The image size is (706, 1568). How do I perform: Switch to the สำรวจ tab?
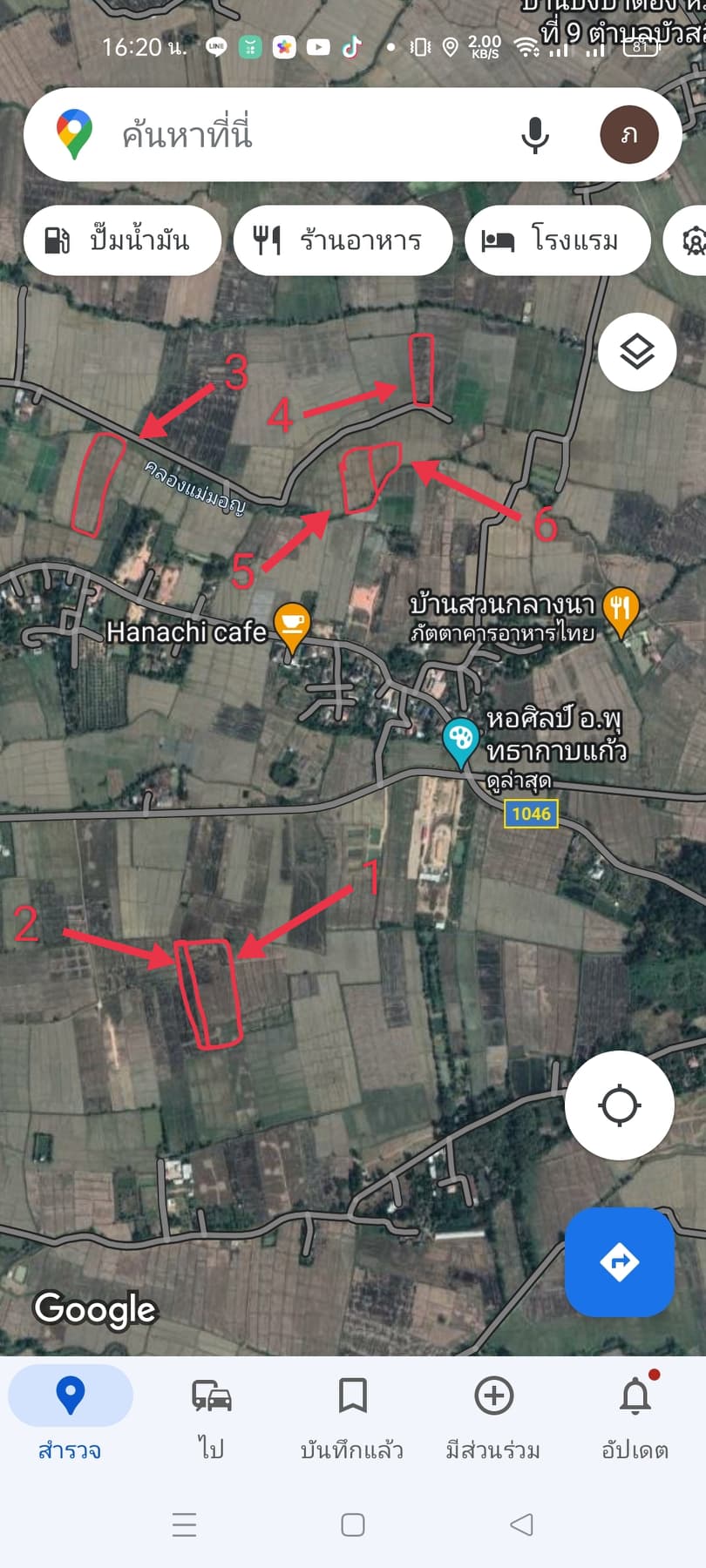(71, 1417)
